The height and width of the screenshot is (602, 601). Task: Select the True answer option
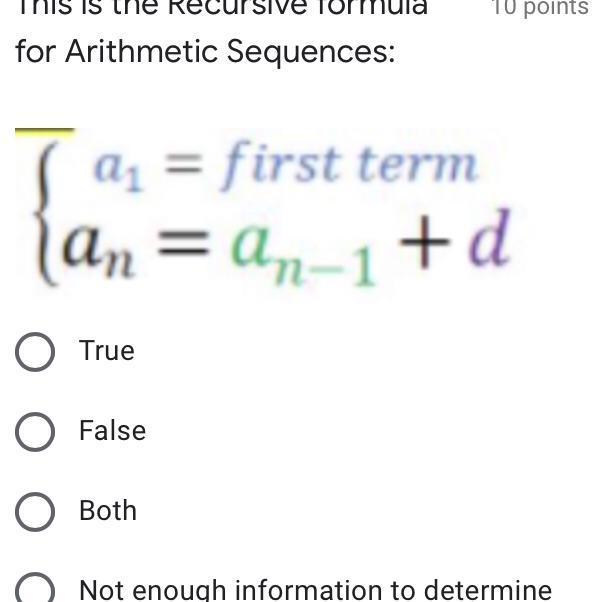pyautogui.click(x=36, y=352)
